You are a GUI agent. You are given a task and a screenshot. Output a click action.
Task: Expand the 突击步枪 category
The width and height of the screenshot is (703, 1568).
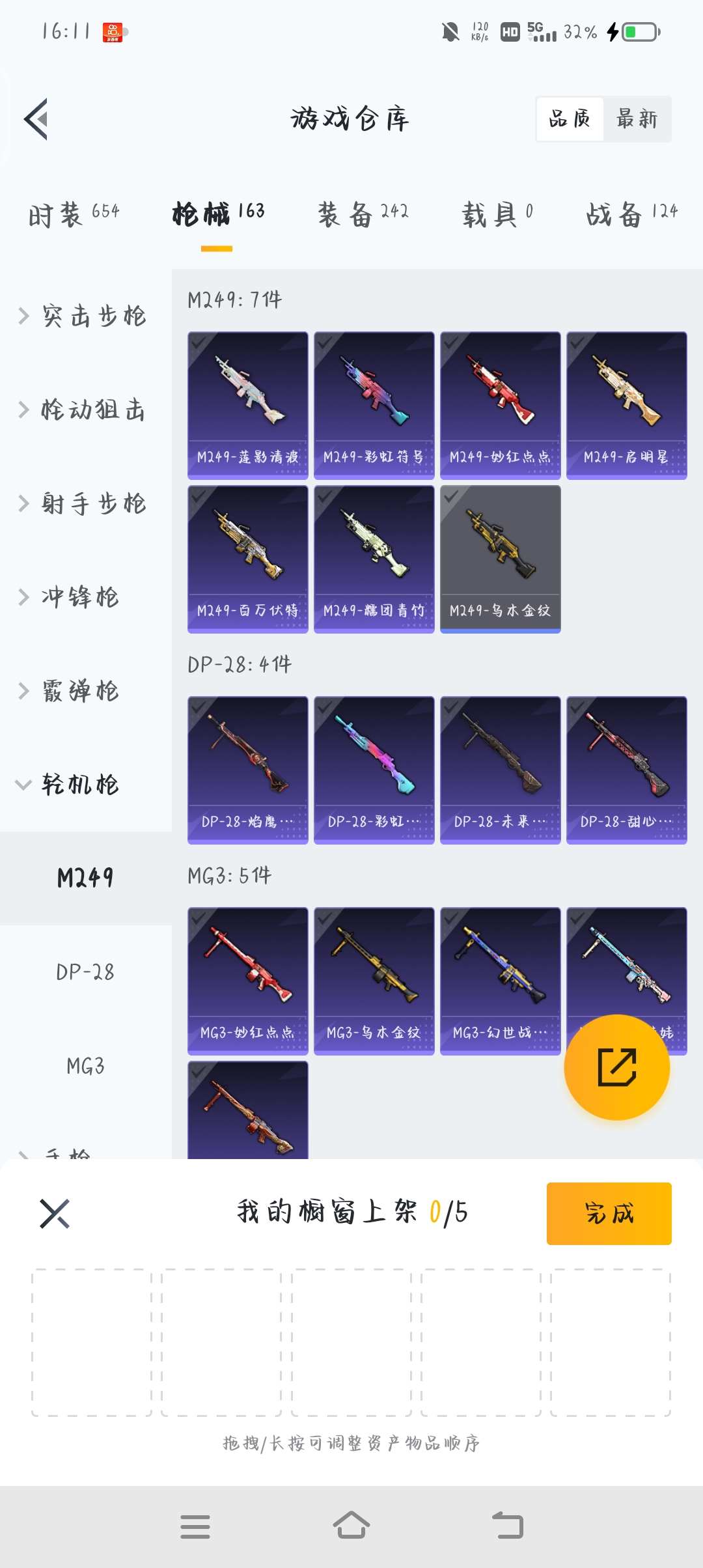83,316
